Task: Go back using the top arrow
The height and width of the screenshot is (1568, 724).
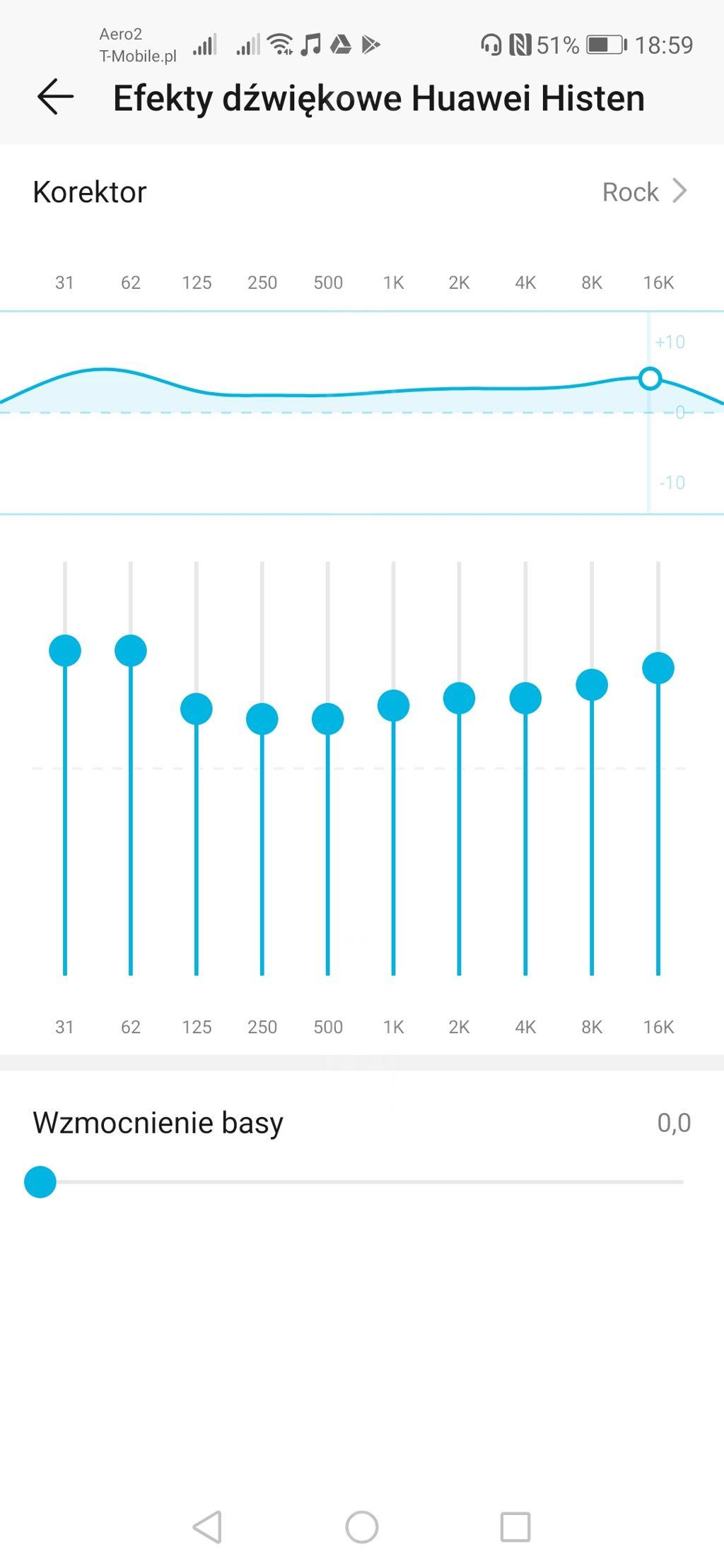Action: [55, 97]
